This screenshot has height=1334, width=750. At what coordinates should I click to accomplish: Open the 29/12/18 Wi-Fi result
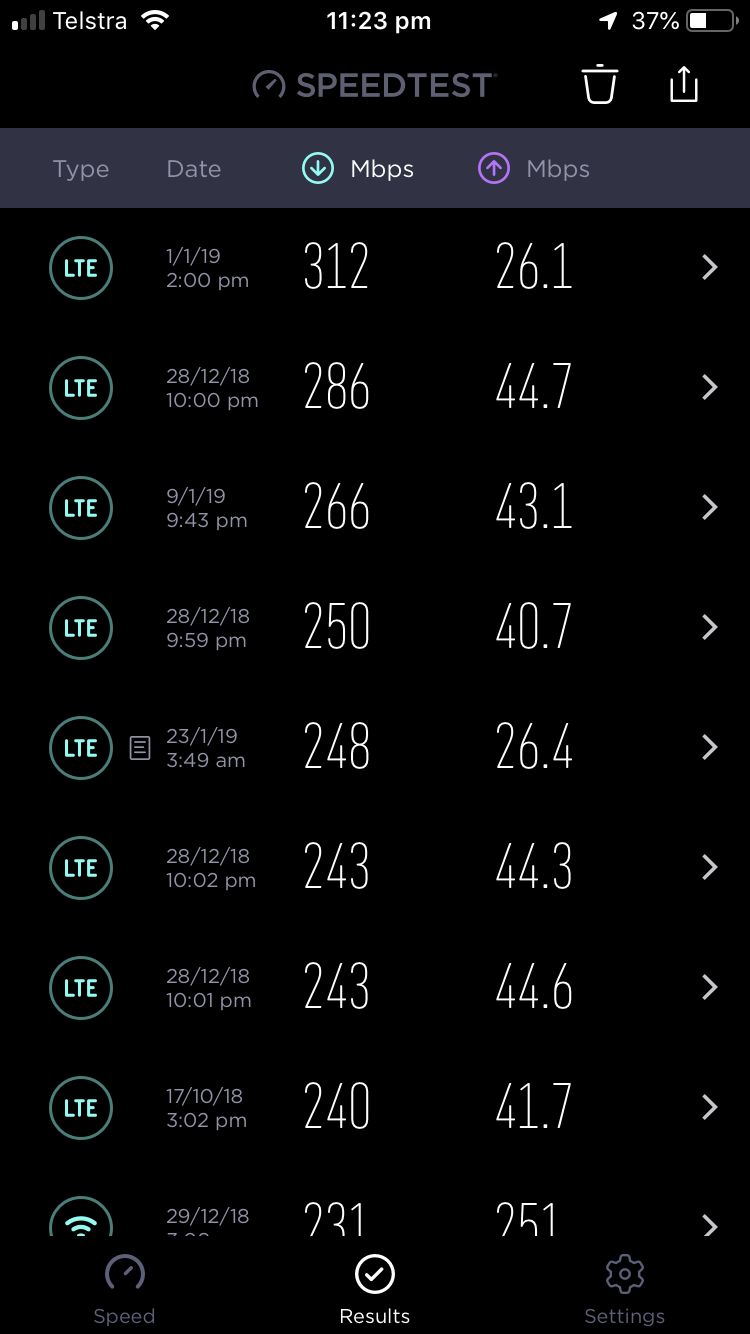[375, 1220]
